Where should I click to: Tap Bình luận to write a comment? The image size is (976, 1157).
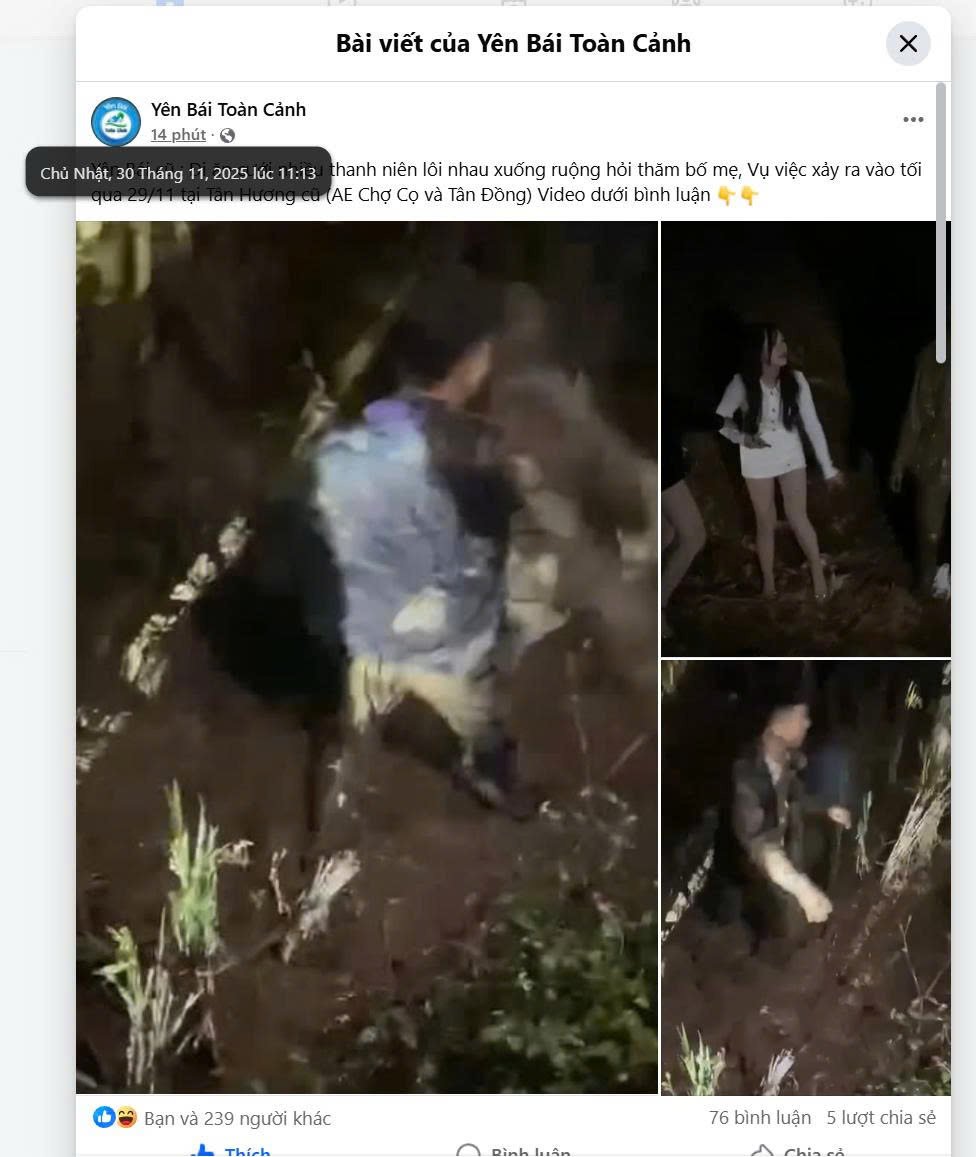514,1151
